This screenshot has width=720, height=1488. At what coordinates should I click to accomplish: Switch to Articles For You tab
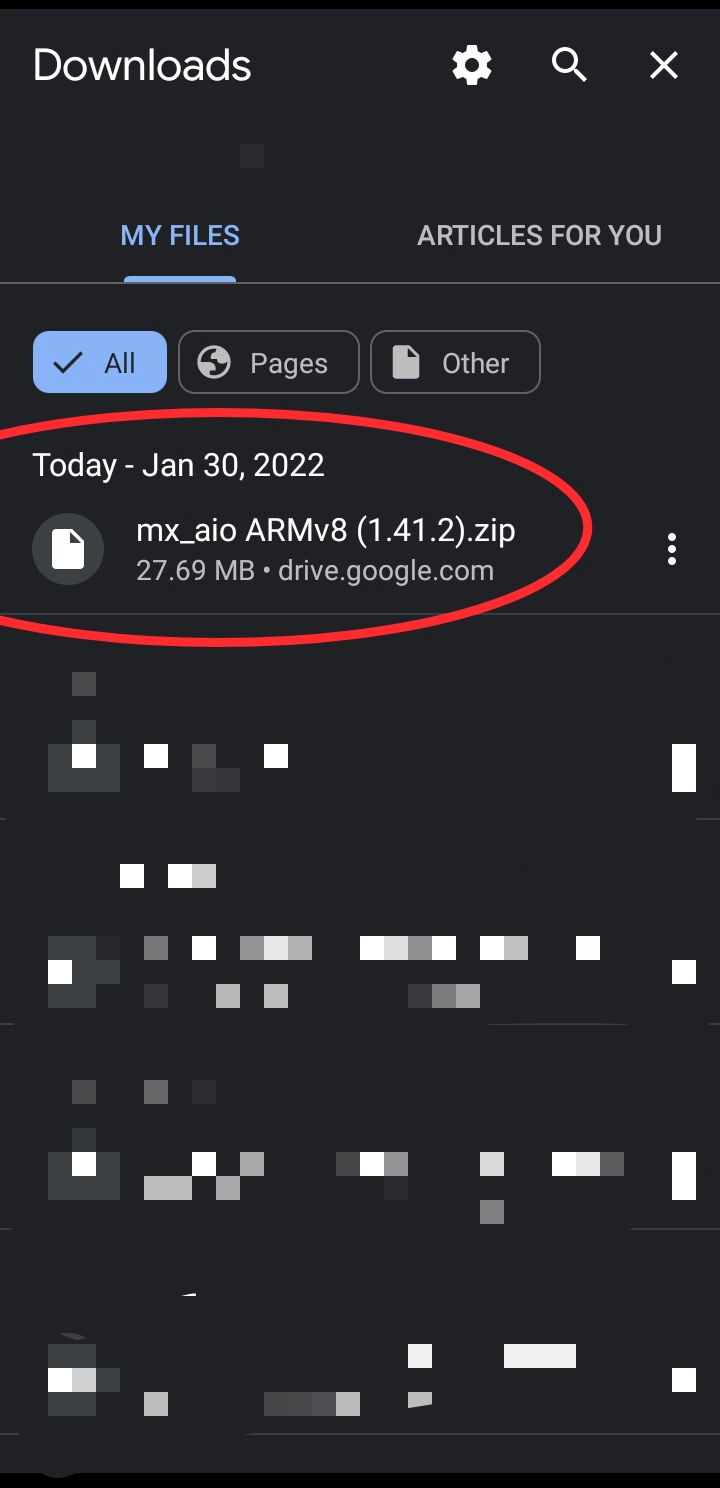[539, 236]
